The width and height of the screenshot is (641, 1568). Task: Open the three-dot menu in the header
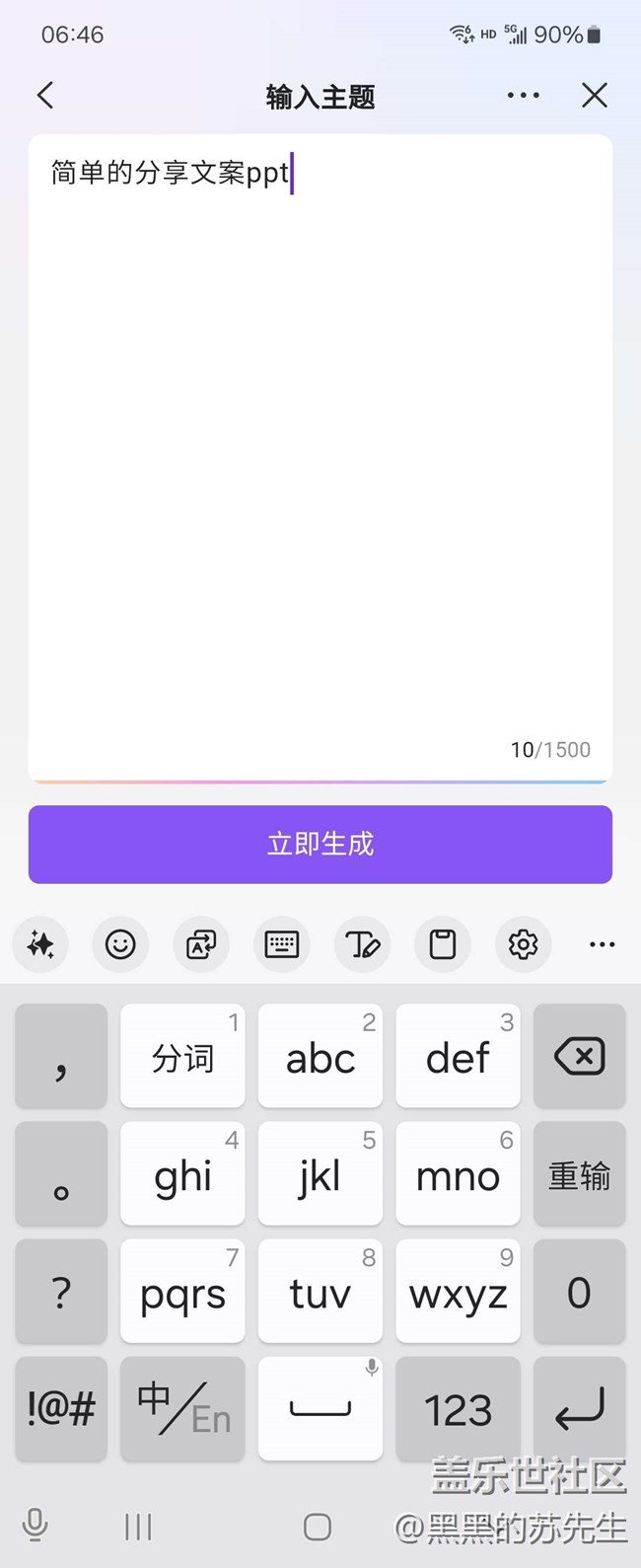tap(523, 96)
